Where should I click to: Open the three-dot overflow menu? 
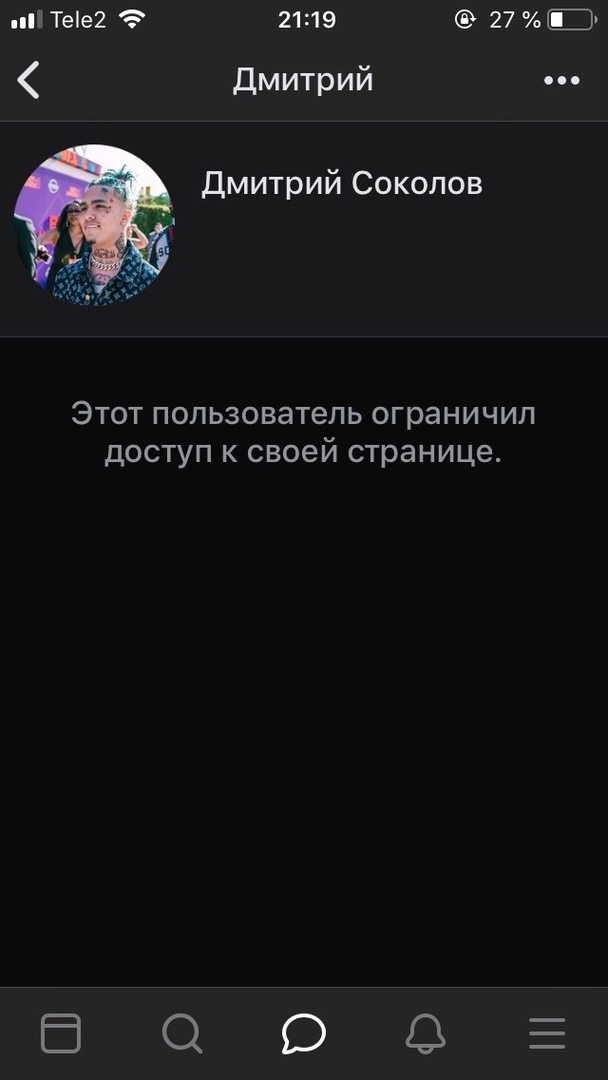coord(561,80)
